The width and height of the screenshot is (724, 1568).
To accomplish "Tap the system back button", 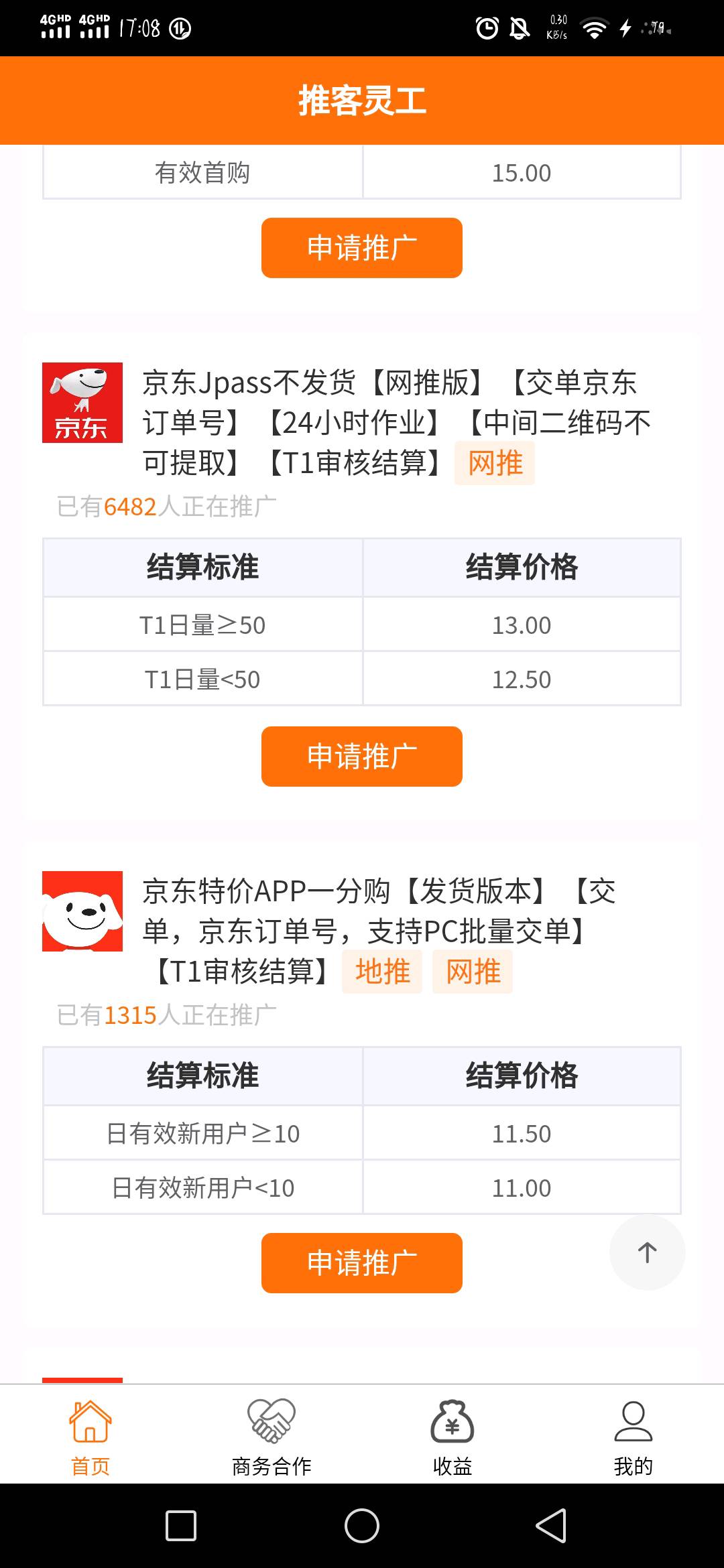I will (x=551, y=1526).
